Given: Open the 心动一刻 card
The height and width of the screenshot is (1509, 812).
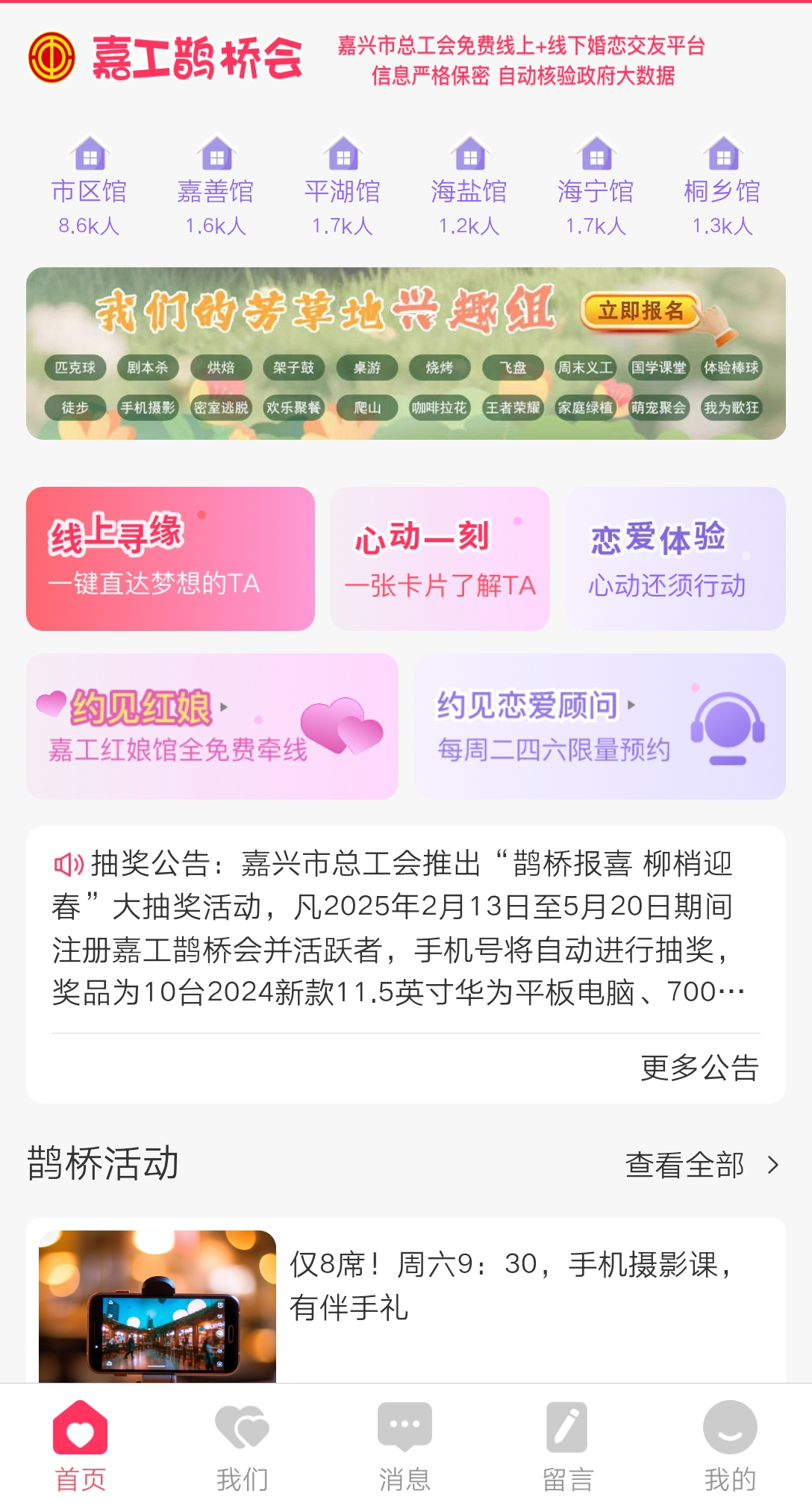Looking at the screenshot, I should click(x=440, y=559).
